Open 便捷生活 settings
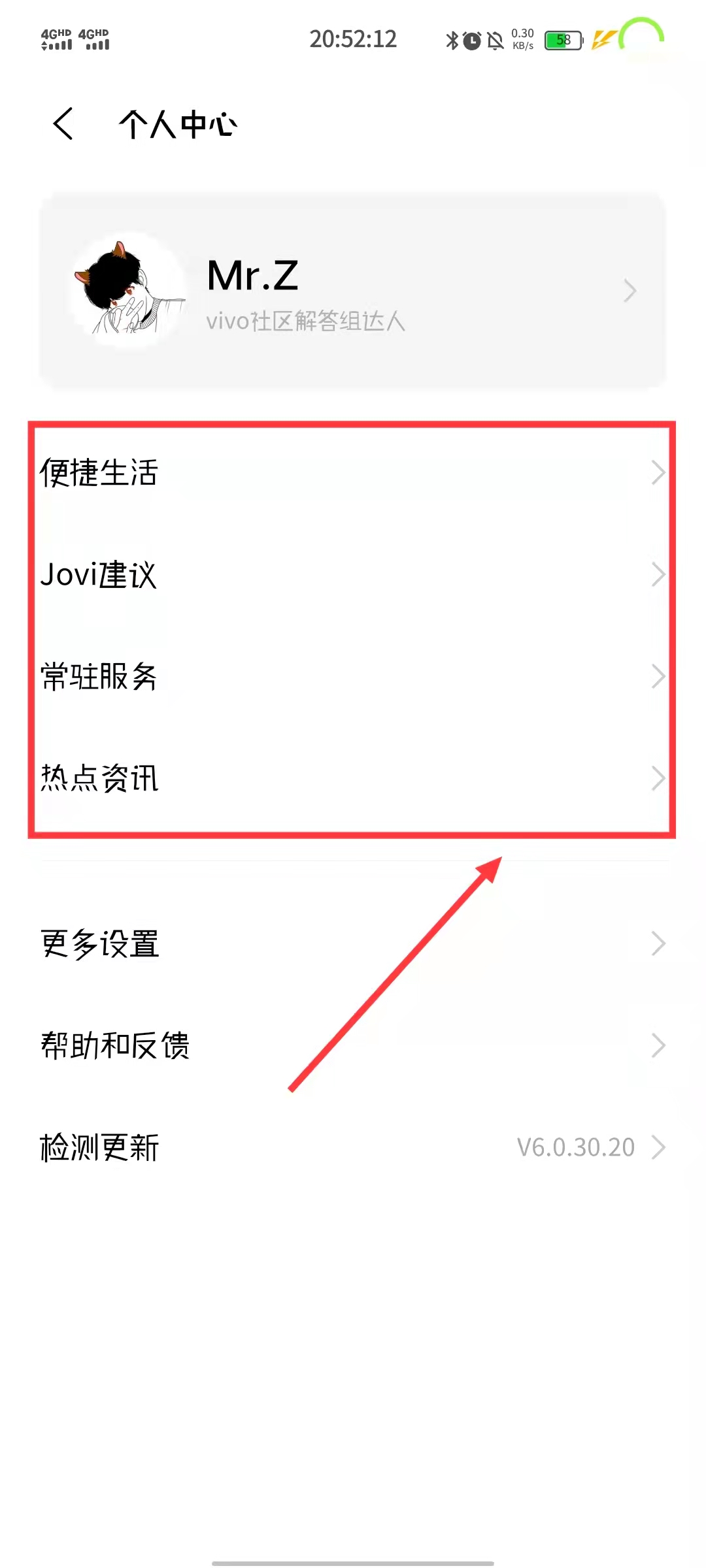 point(353,472)
